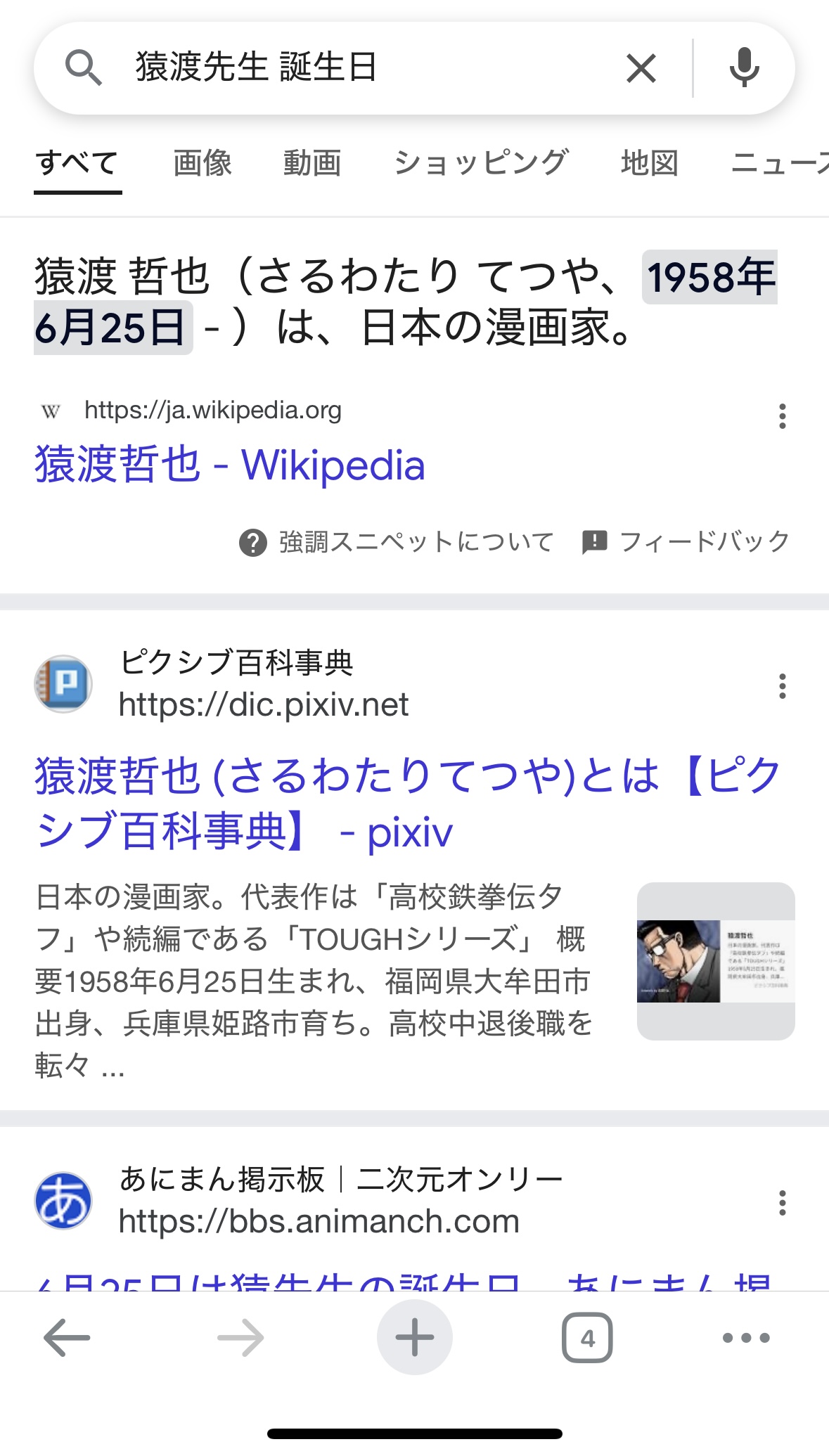Open a new browser tab
This screenshot has width=829, height=1456.
[x=414, y=1337]
